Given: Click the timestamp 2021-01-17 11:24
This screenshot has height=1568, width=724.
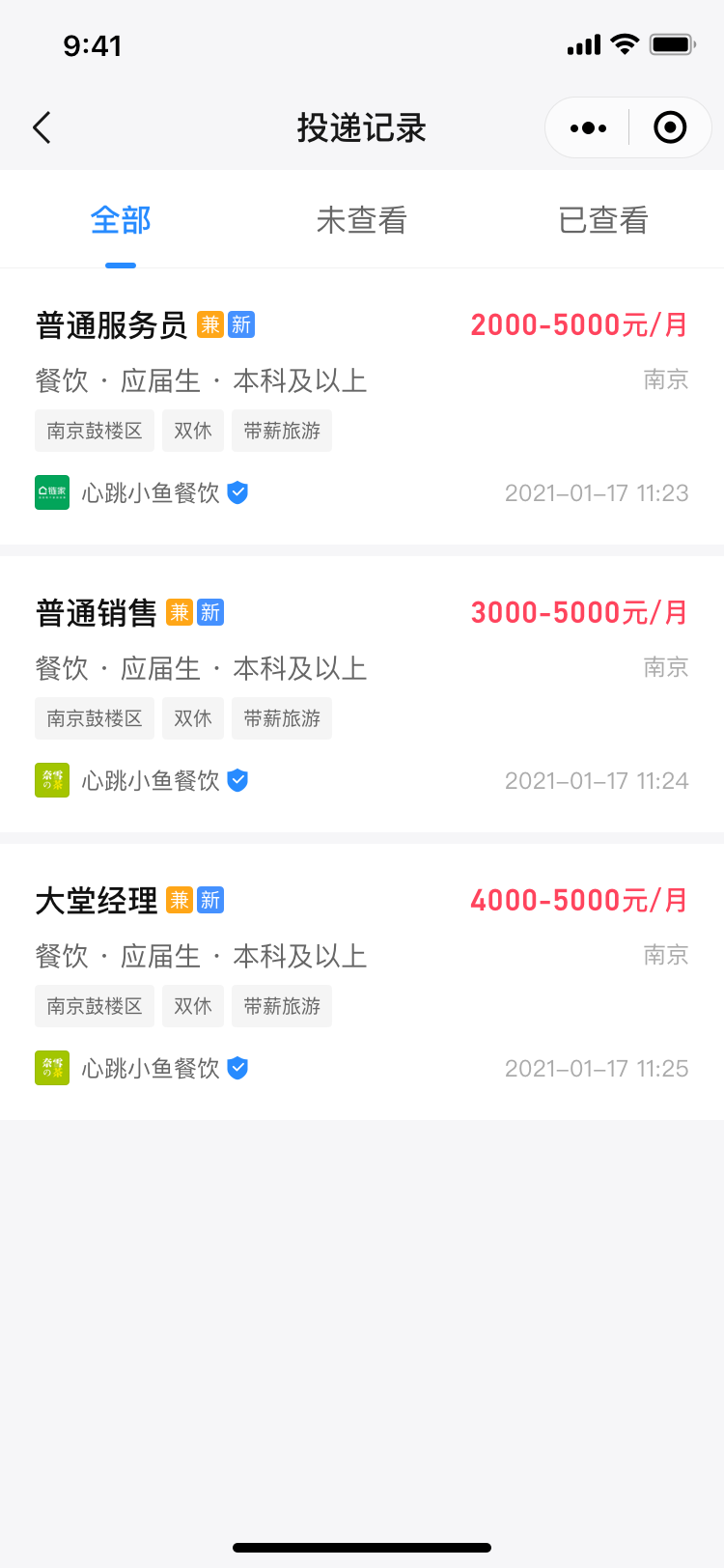Looking at the screenshot, I should point(599,780).
